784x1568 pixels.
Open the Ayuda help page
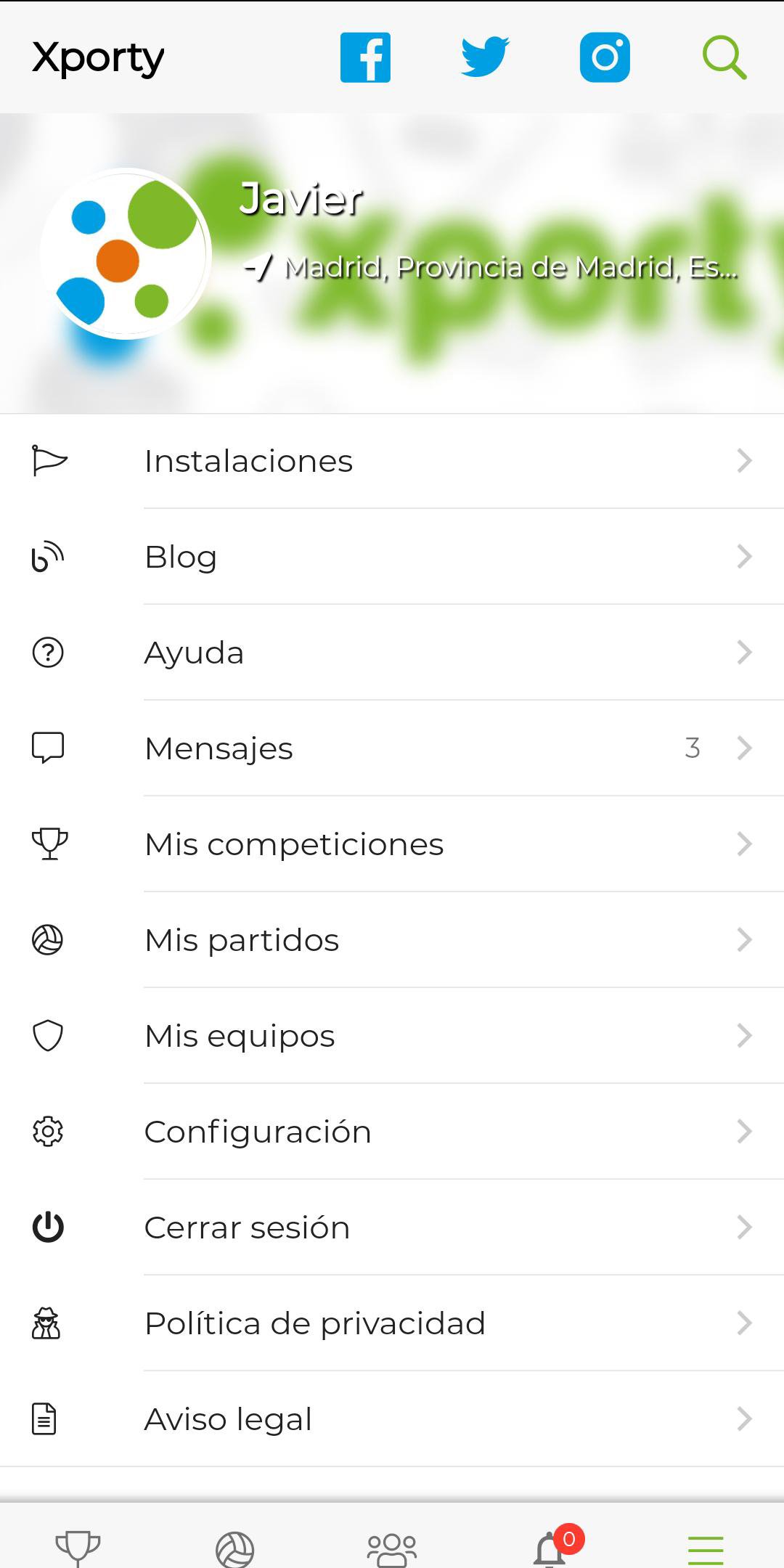(392, 653)
